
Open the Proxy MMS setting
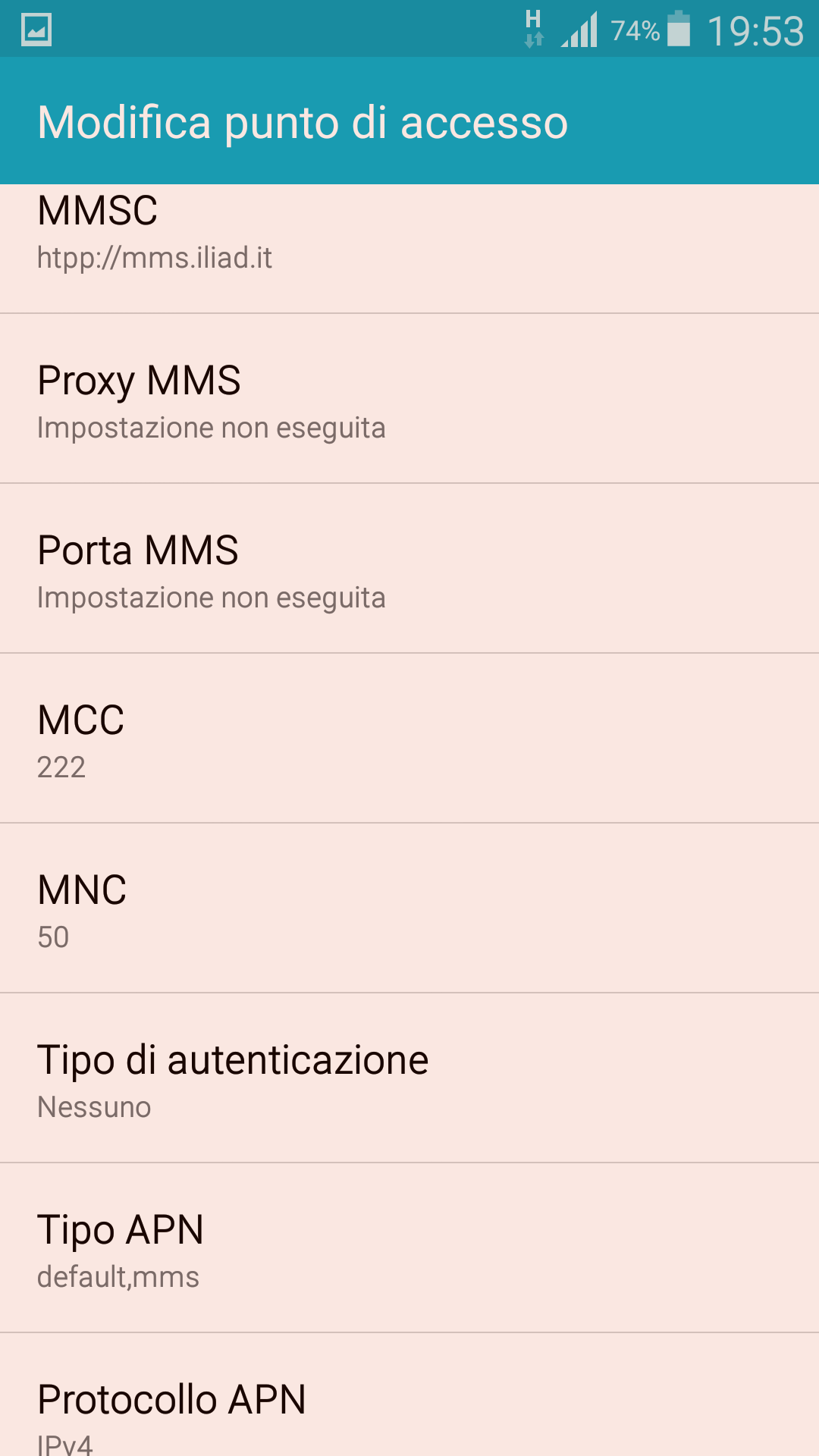(409, 399)
